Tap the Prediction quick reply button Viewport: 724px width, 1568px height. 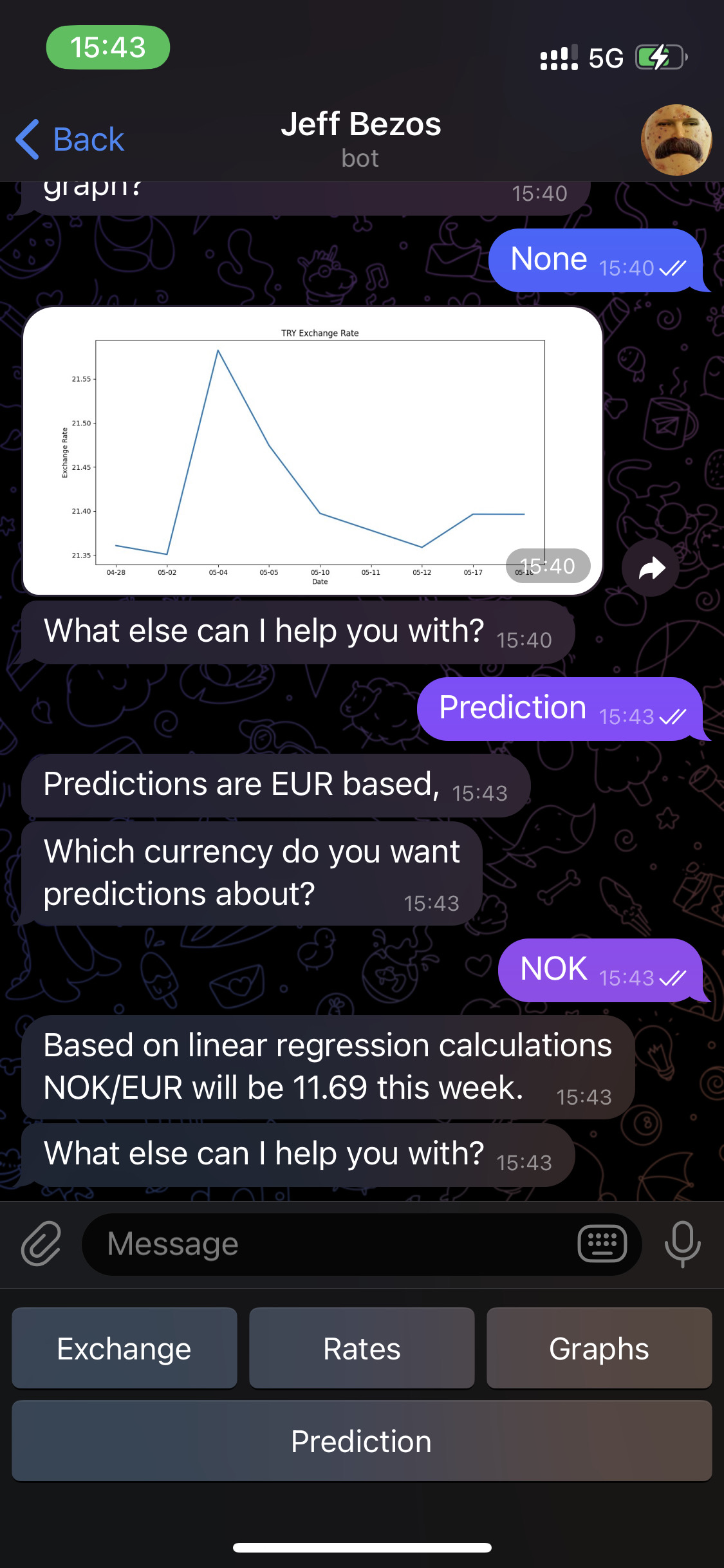pyautogui.click(x=361, y=1441)
